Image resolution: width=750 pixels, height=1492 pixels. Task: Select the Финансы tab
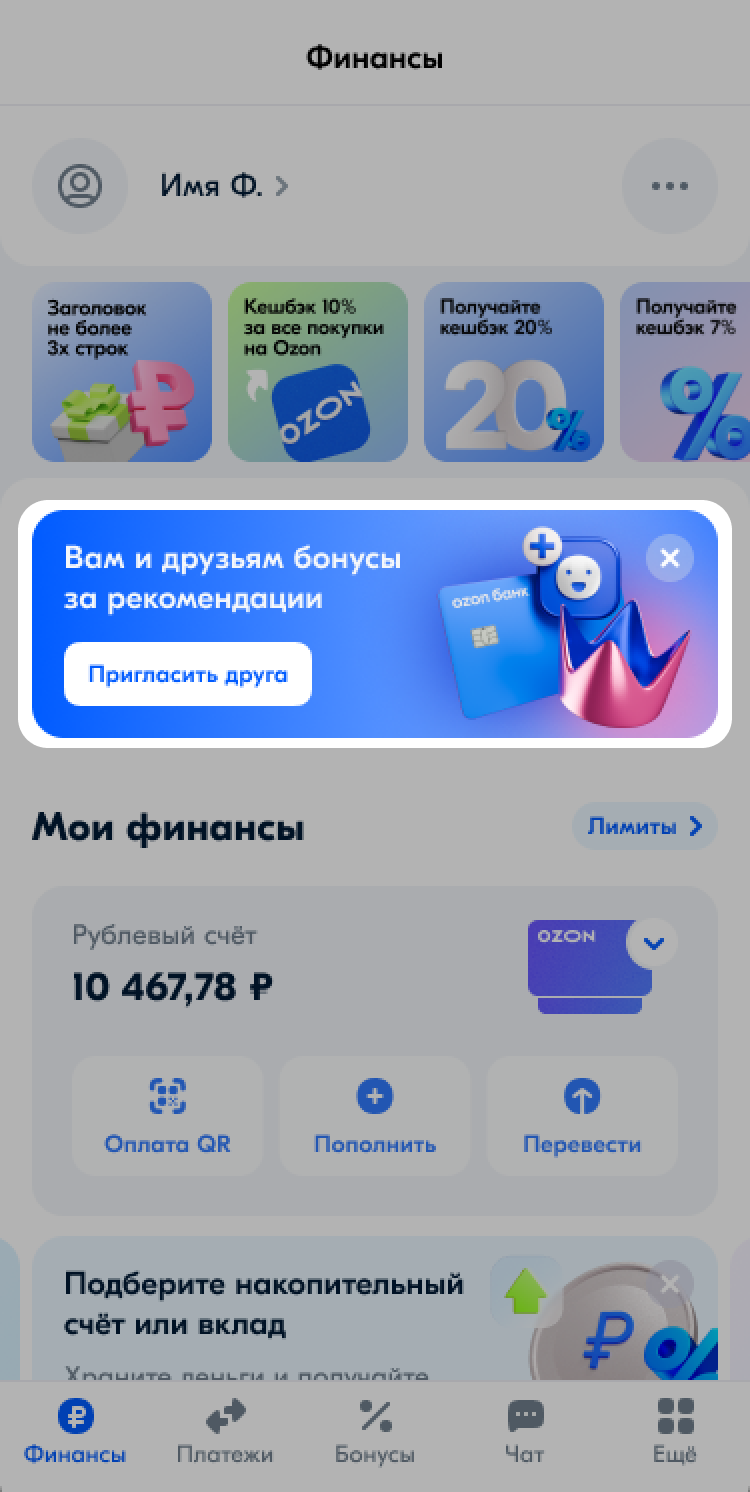tap(76, 1432)
